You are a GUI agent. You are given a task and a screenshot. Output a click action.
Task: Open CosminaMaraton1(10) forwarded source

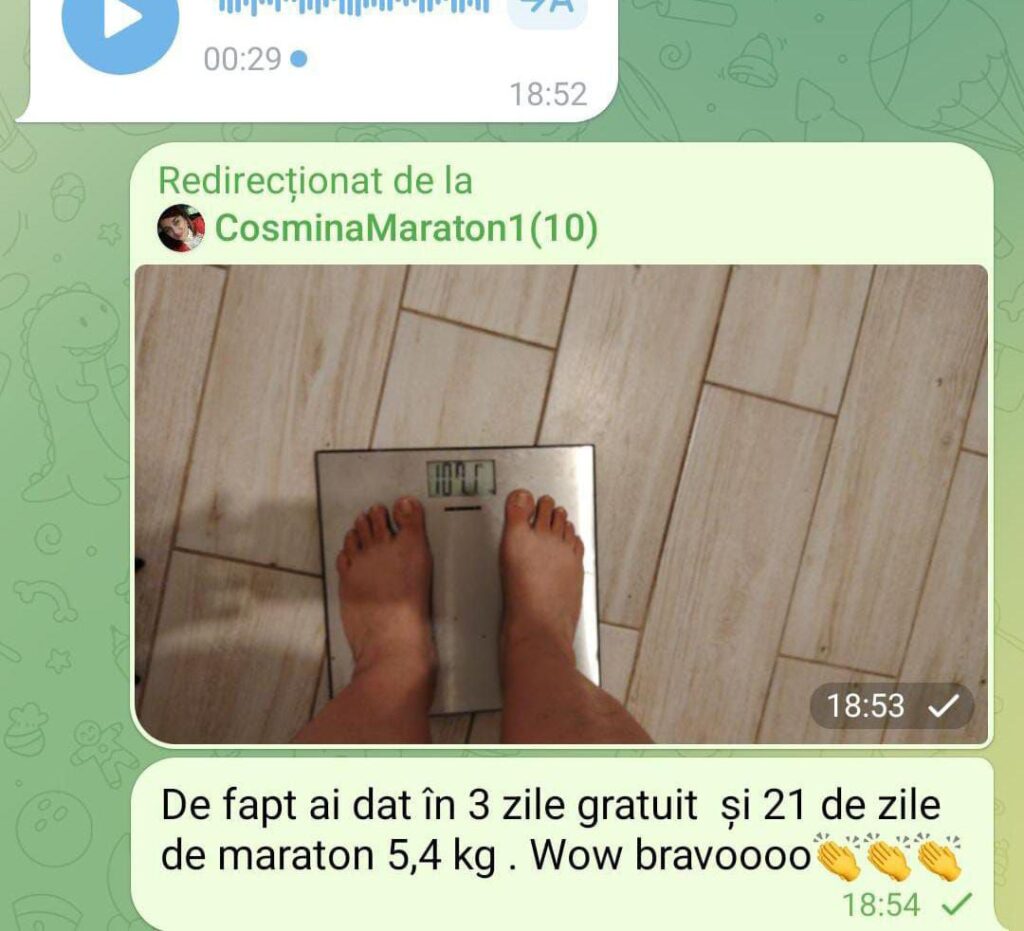[x=405, y=229]
